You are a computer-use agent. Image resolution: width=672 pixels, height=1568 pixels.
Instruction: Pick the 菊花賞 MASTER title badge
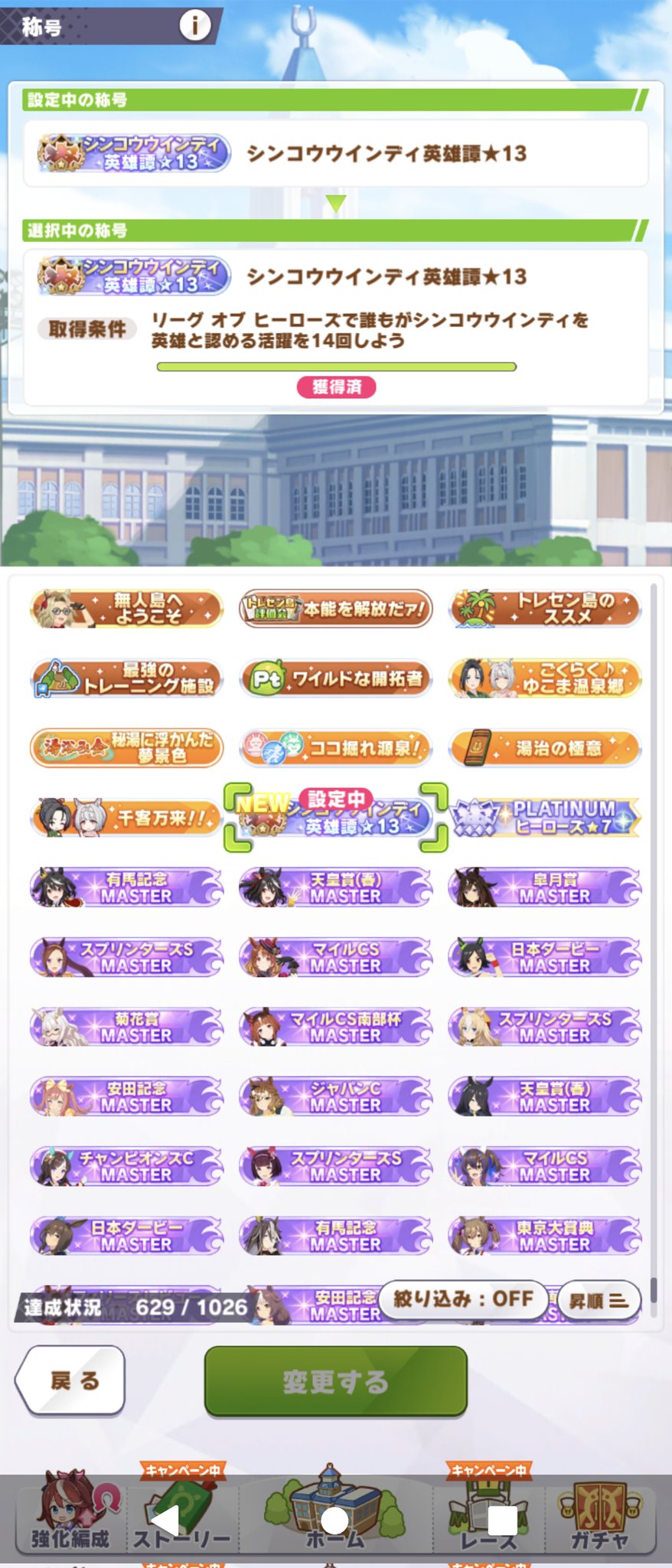click(126, 1027)
